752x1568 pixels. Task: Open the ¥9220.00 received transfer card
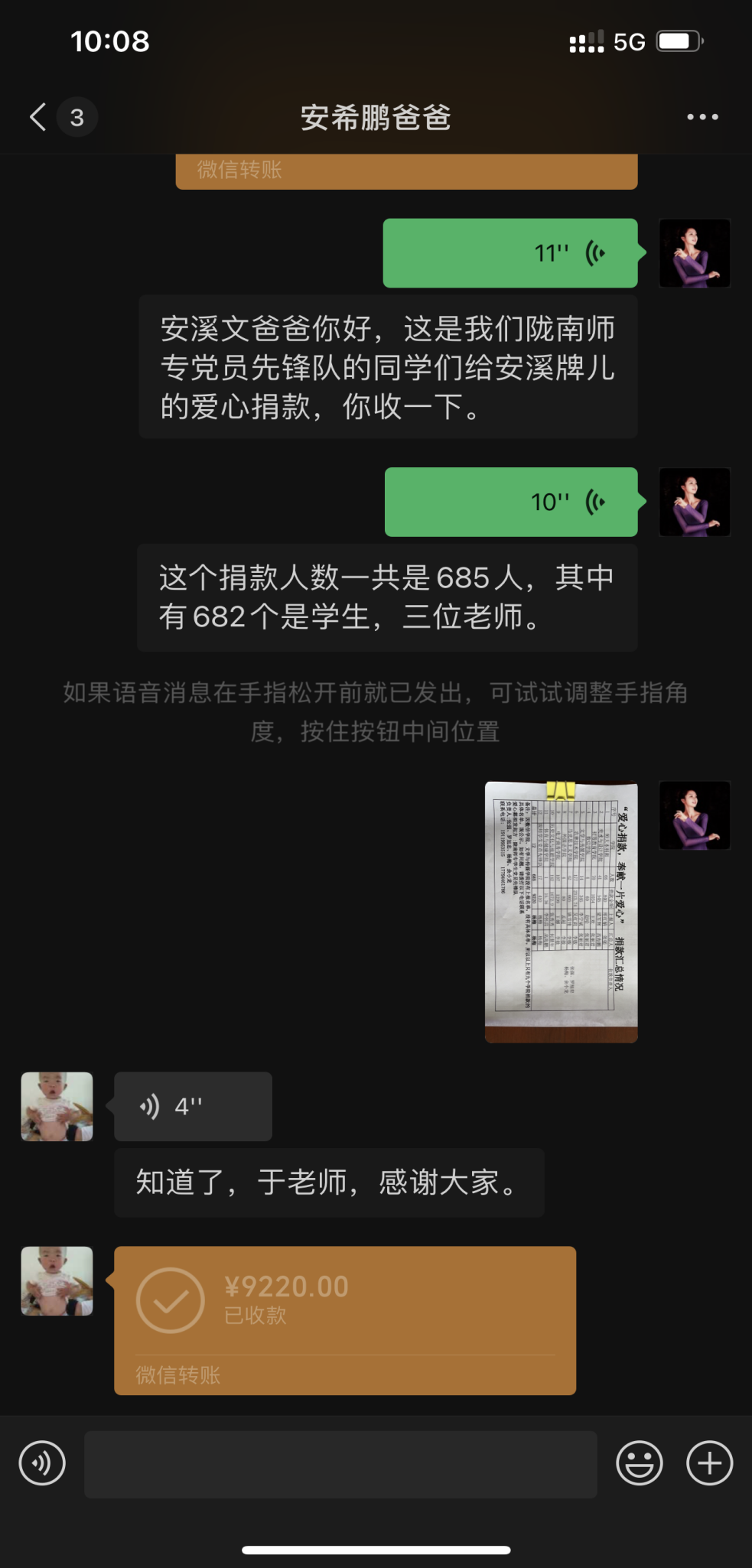(x=344, y=1320)
